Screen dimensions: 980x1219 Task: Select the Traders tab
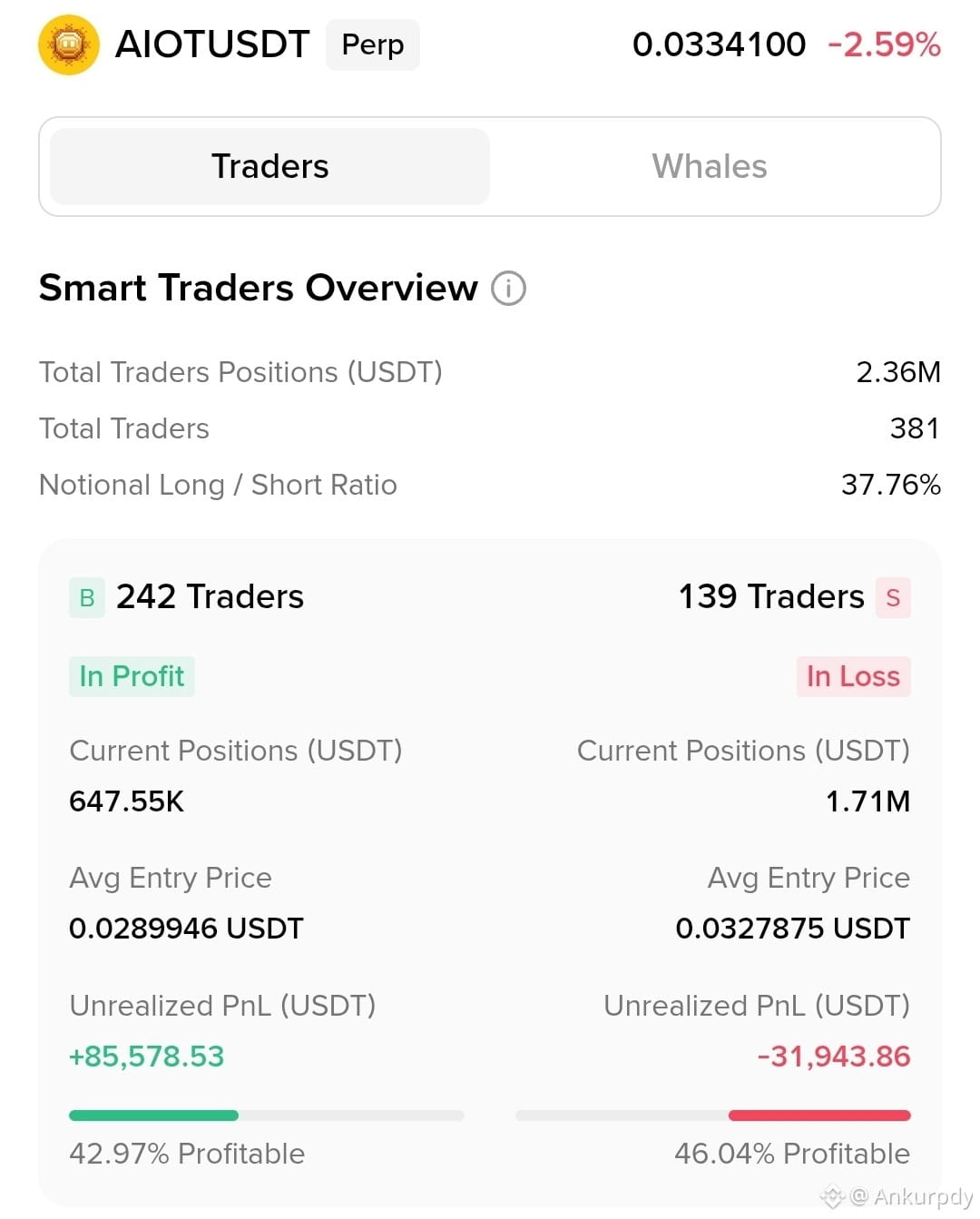[x=270, y=166]
